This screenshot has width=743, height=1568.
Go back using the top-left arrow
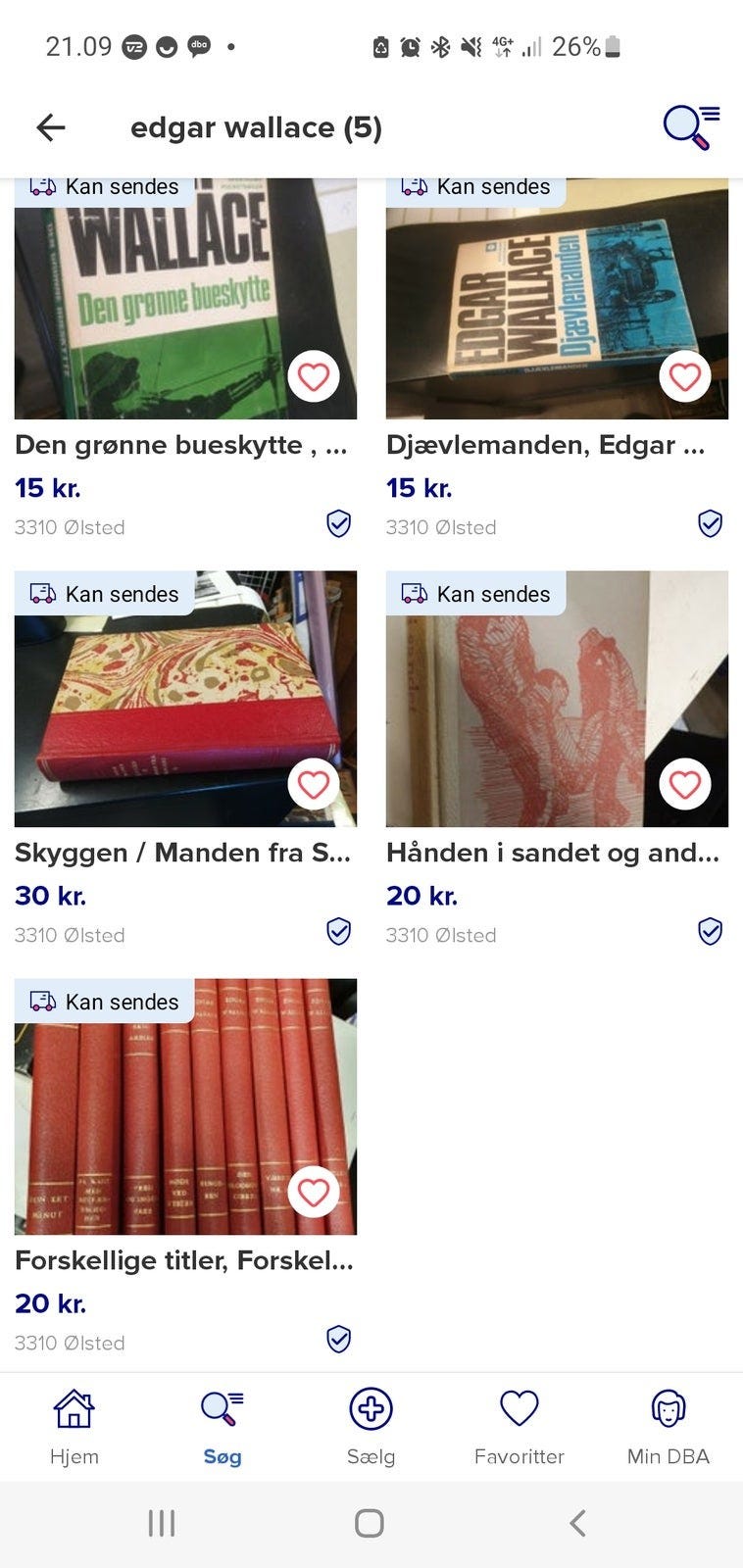coord(50,126)
